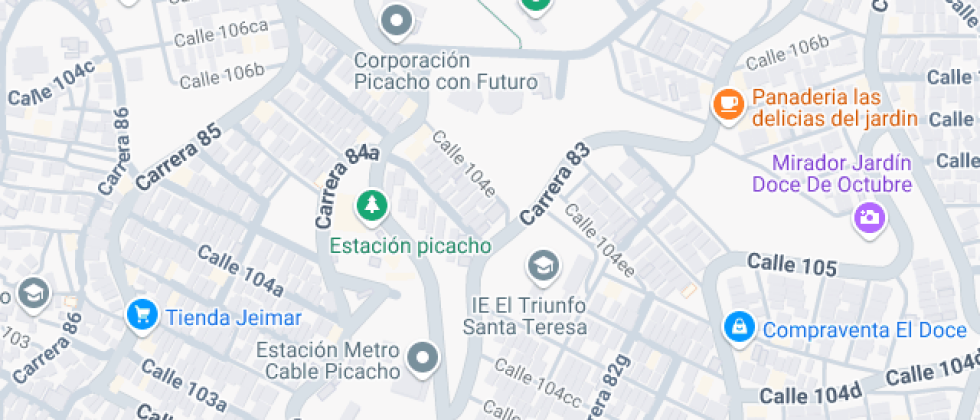Open the Tienda Jeimar shop marker

pyautogui.click(x=142, y=316)
